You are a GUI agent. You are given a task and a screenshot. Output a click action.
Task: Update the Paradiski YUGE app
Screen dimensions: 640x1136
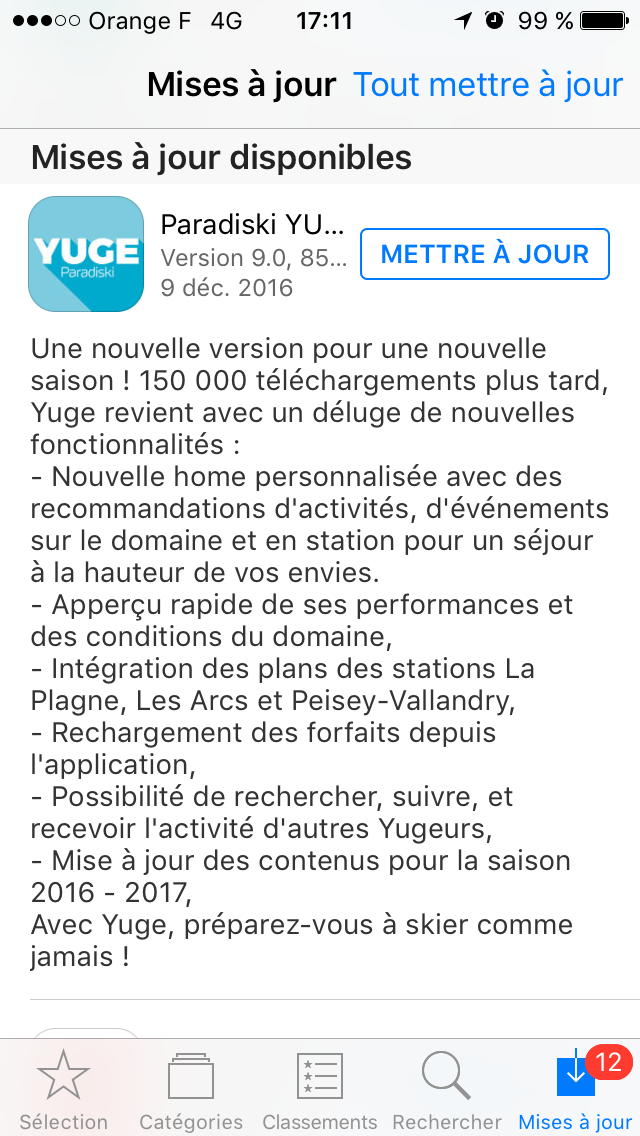pos(485,254)
